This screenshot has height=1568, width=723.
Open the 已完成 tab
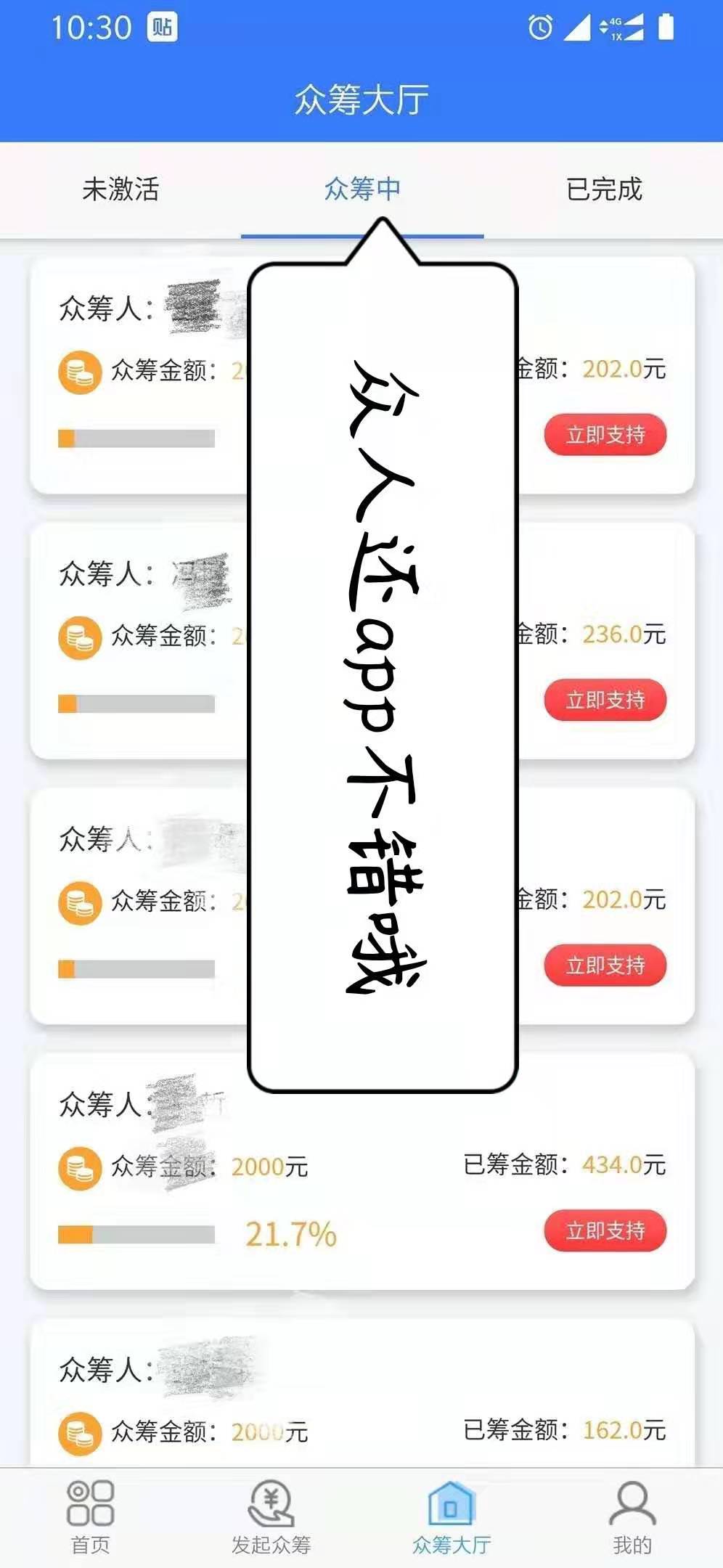click(x=604, y=189)
